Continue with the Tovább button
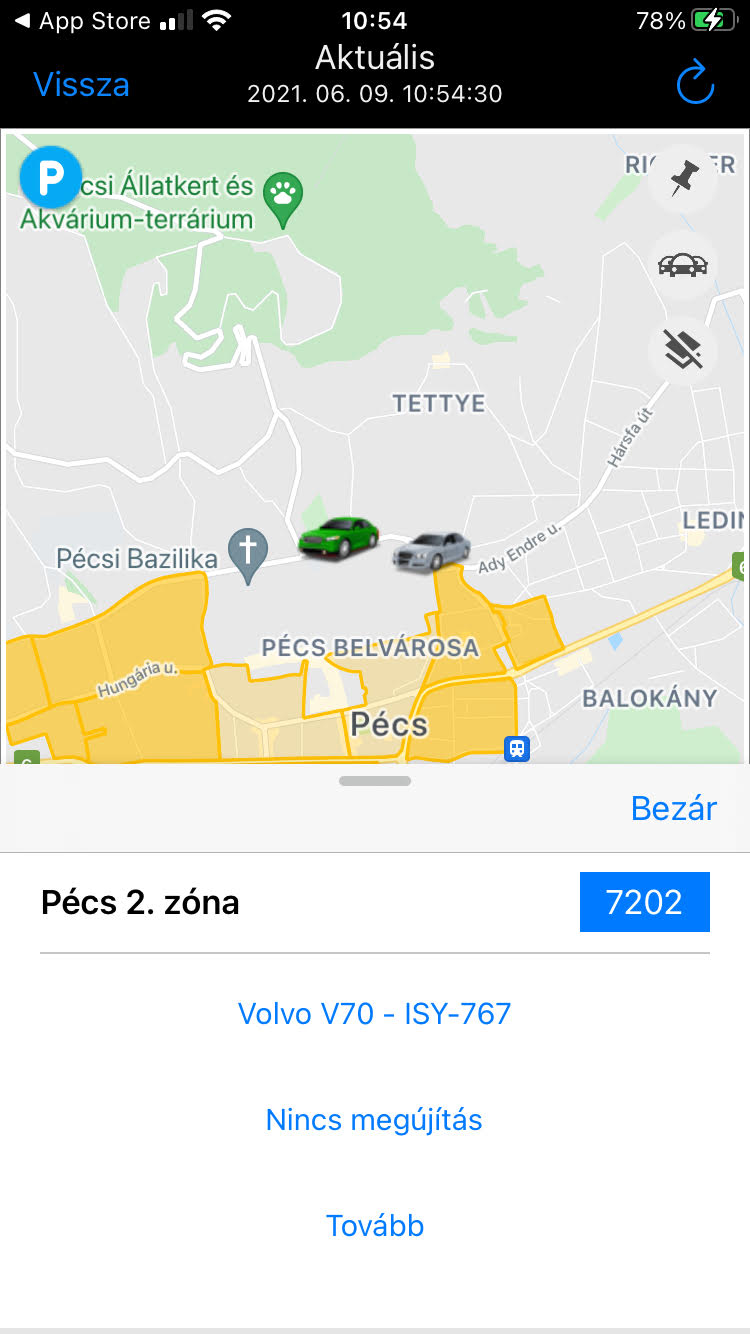Screen dimensions: 750x1334 [x=375, y=1226]
